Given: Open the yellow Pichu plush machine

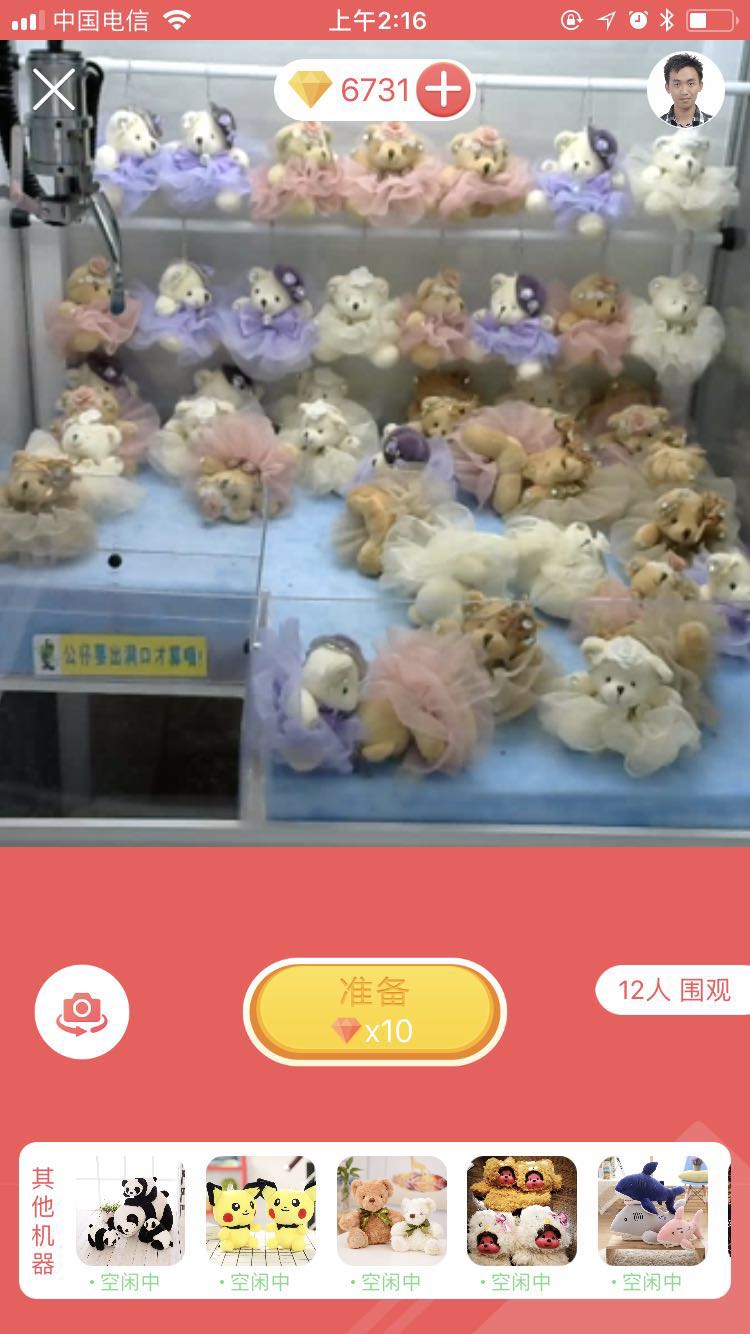Looking at the screenshot, I should tap(261, 1211).
